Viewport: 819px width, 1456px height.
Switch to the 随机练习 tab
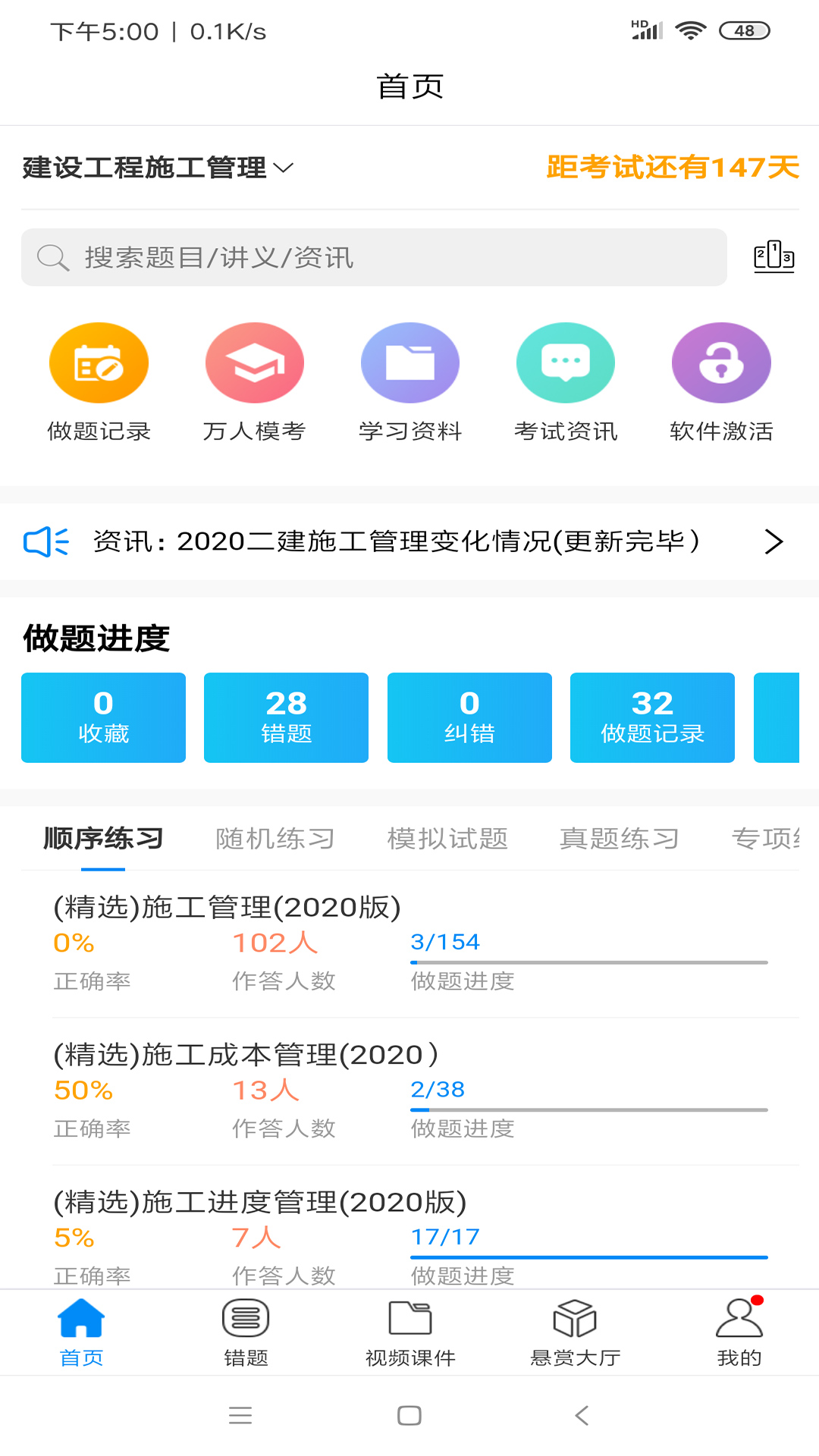(275, 838)
